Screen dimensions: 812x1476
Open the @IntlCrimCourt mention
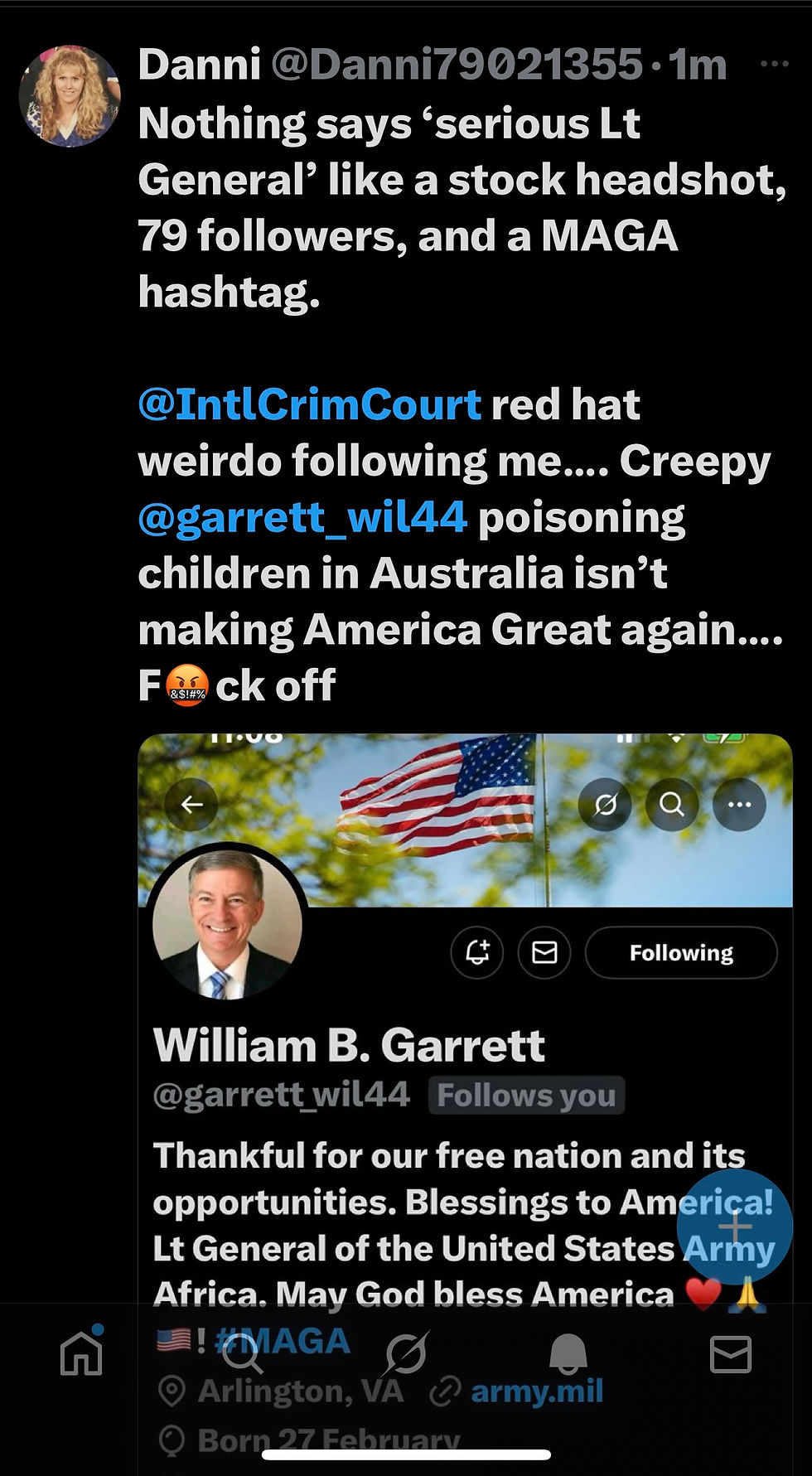(x=309, y=404)
